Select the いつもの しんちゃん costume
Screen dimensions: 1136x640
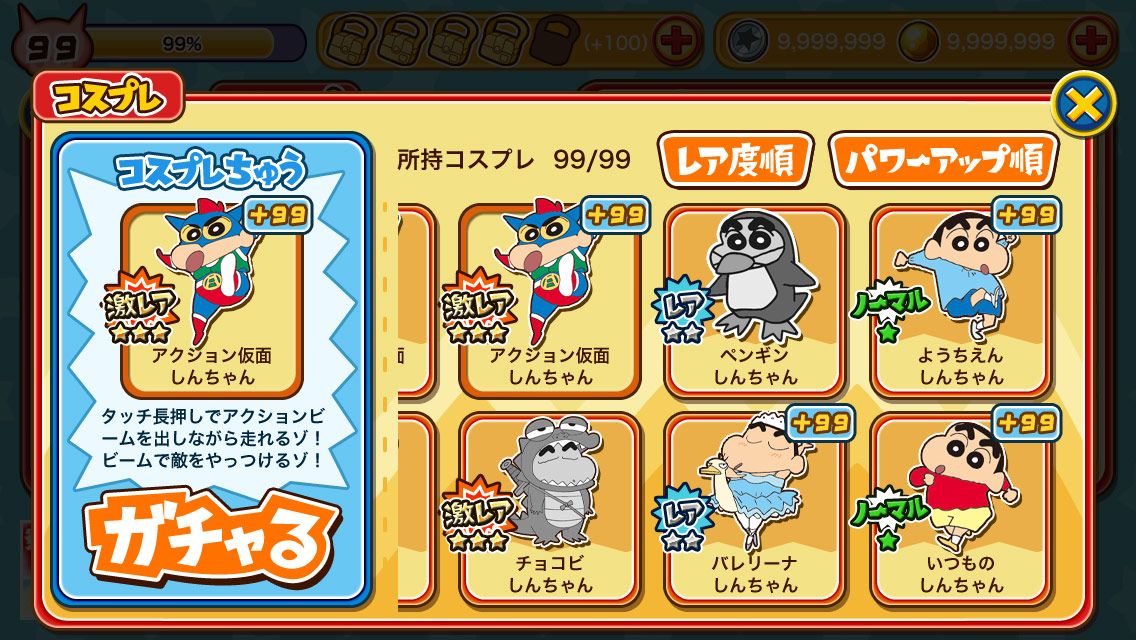pos(960,508)
